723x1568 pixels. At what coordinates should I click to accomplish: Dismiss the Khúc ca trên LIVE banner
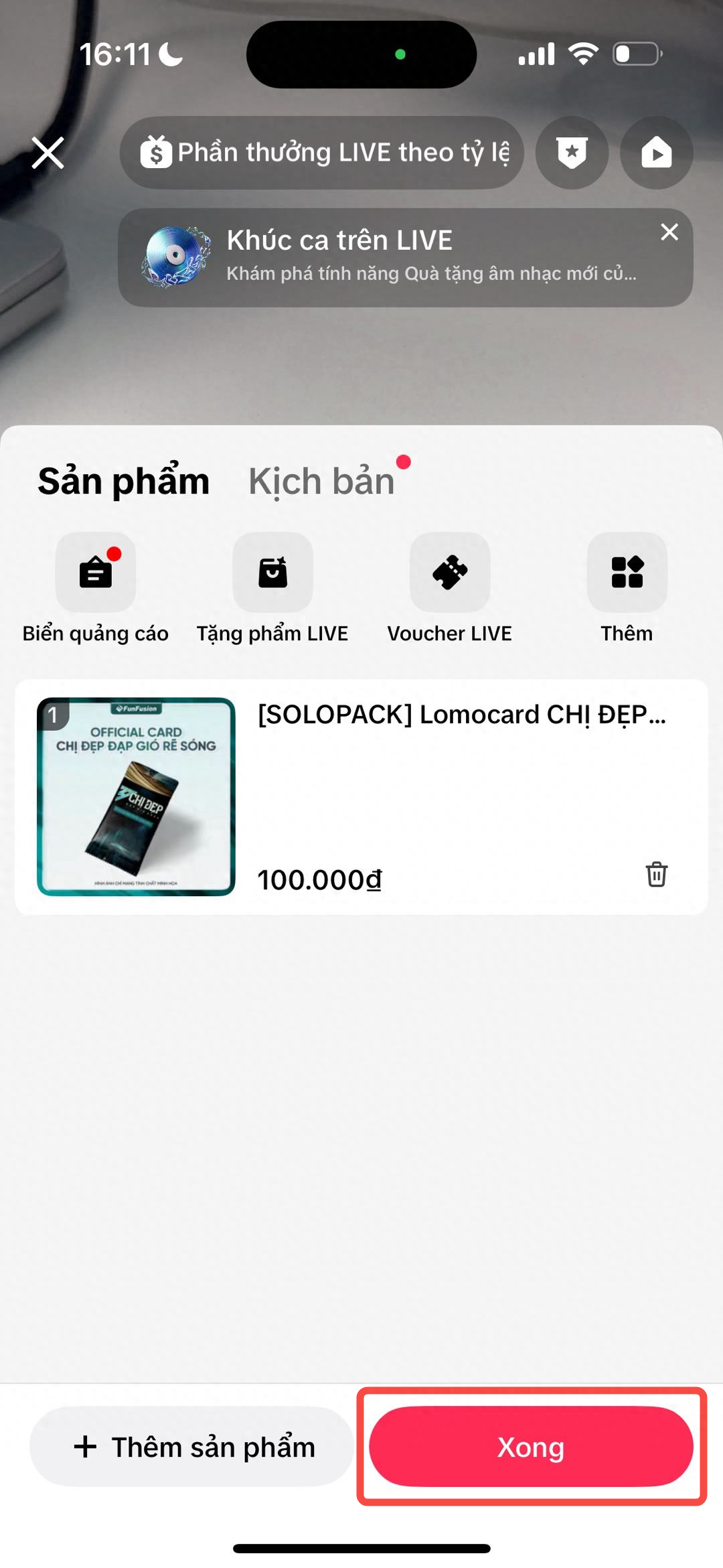[x=669, y=232]
